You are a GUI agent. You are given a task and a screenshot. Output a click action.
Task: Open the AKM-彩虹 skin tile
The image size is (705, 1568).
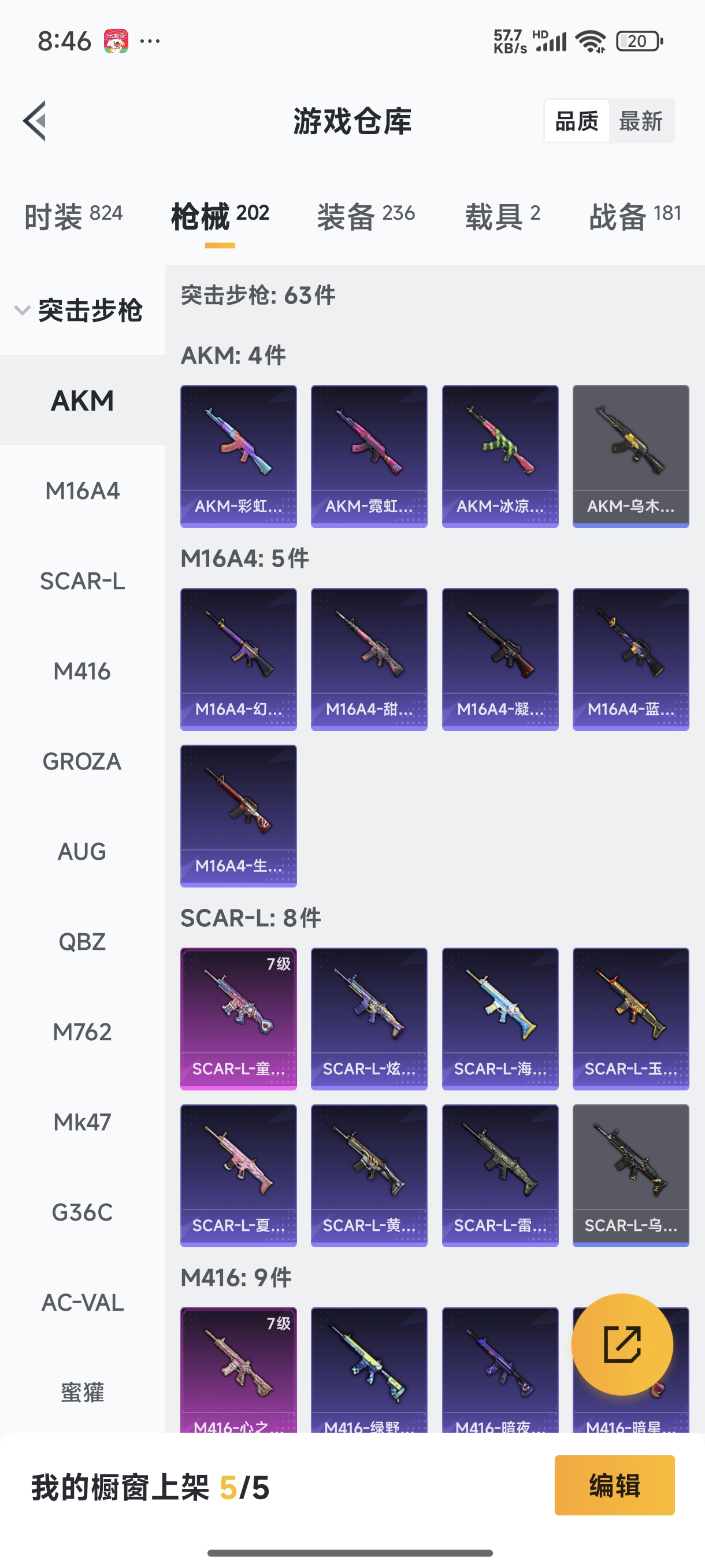[x=239, y=456]
